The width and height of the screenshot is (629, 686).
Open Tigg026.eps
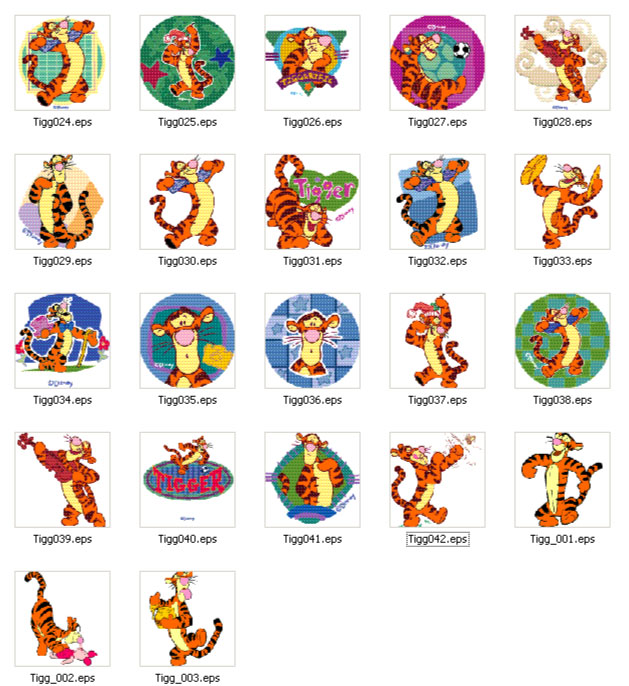312,62
